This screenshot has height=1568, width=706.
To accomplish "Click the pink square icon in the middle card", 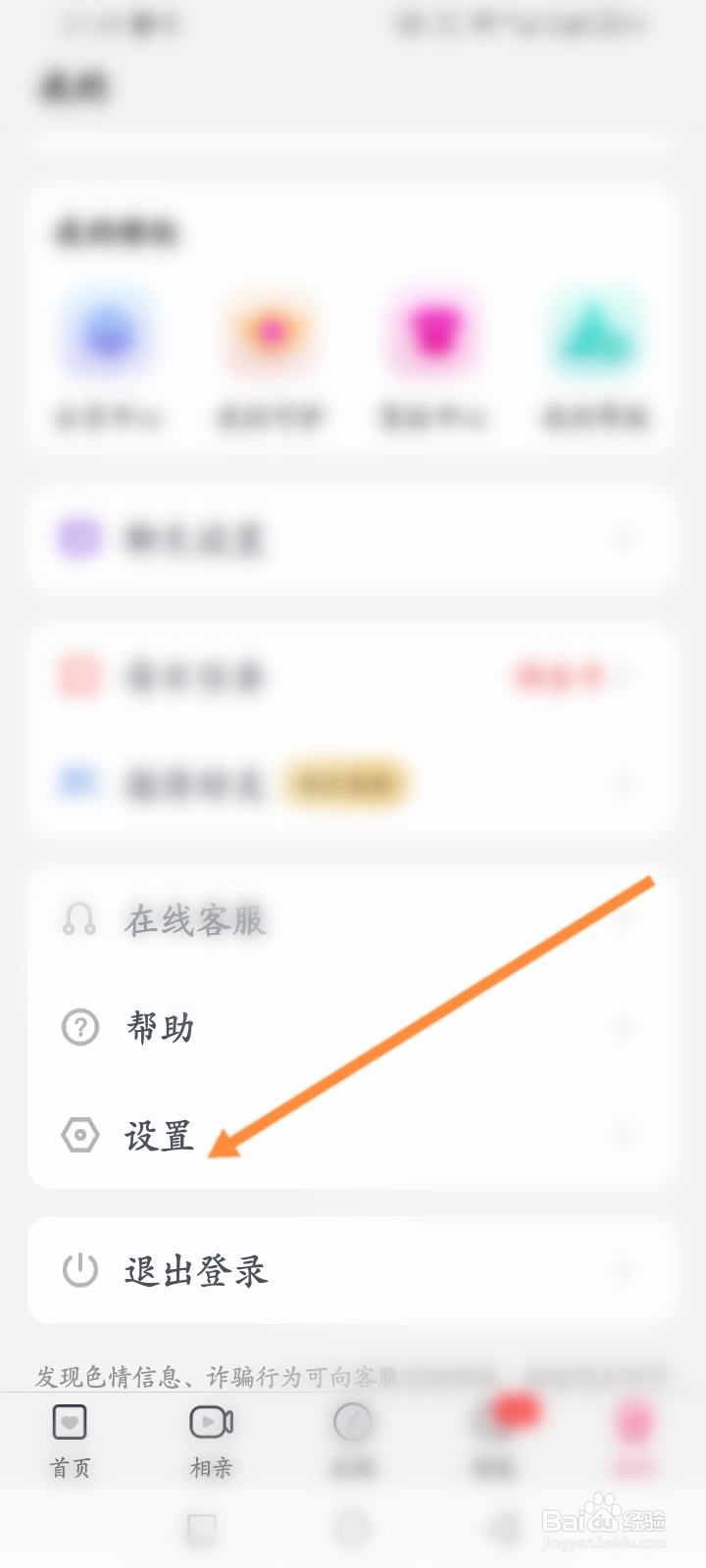I will [x=76, y=676].
